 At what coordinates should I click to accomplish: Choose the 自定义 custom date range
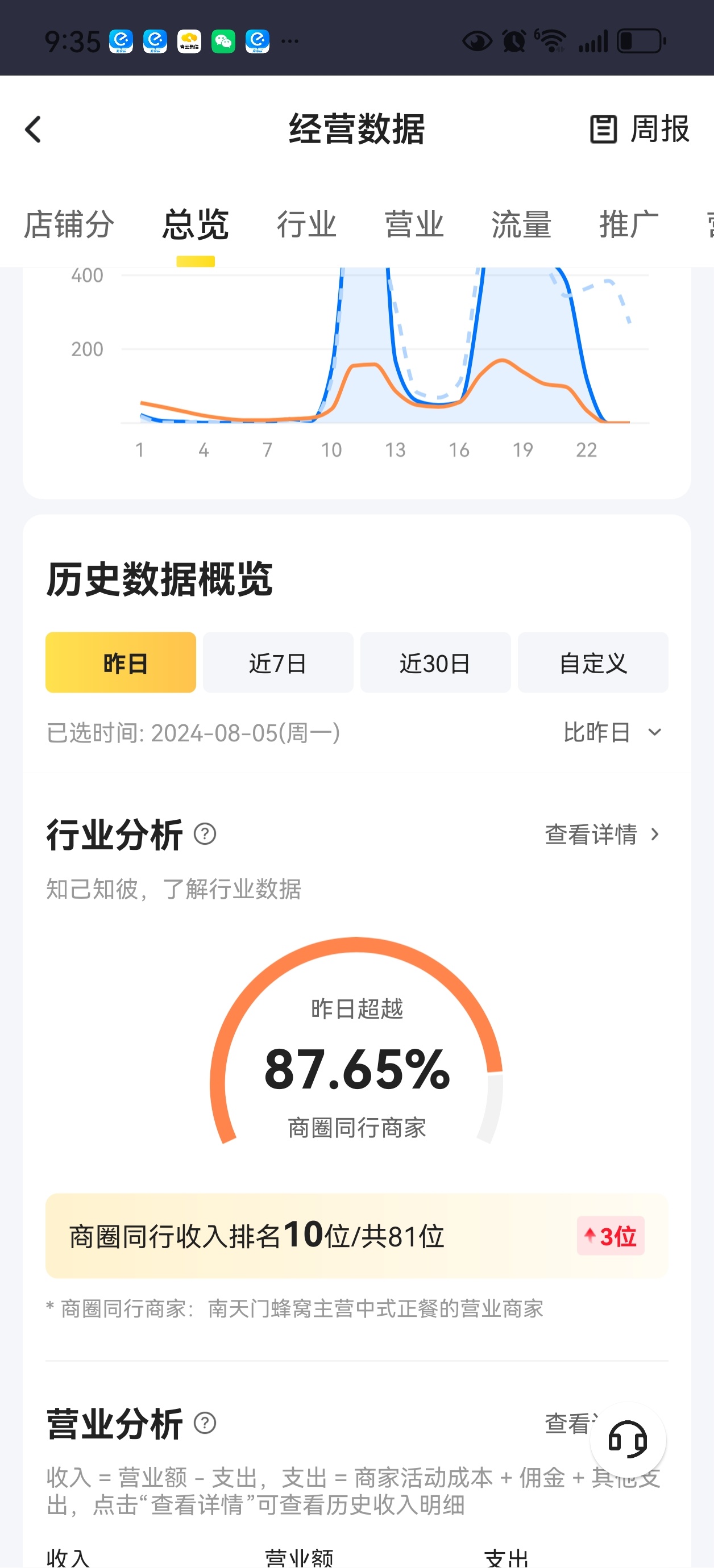click(x=593, y=662)
